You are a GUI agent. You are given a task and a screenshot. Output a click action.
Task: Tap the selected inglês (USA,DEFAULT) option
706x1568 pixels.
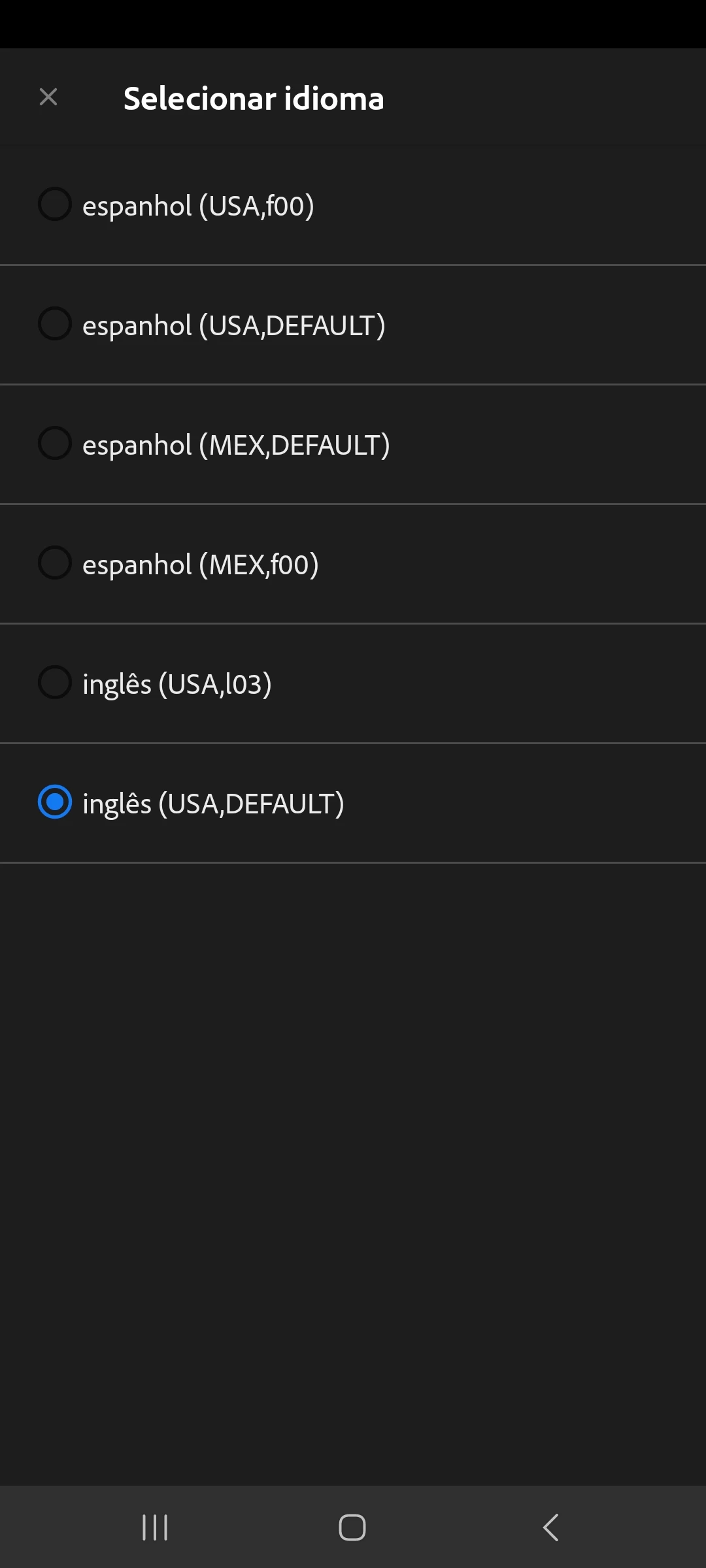[x=55, y=802]
